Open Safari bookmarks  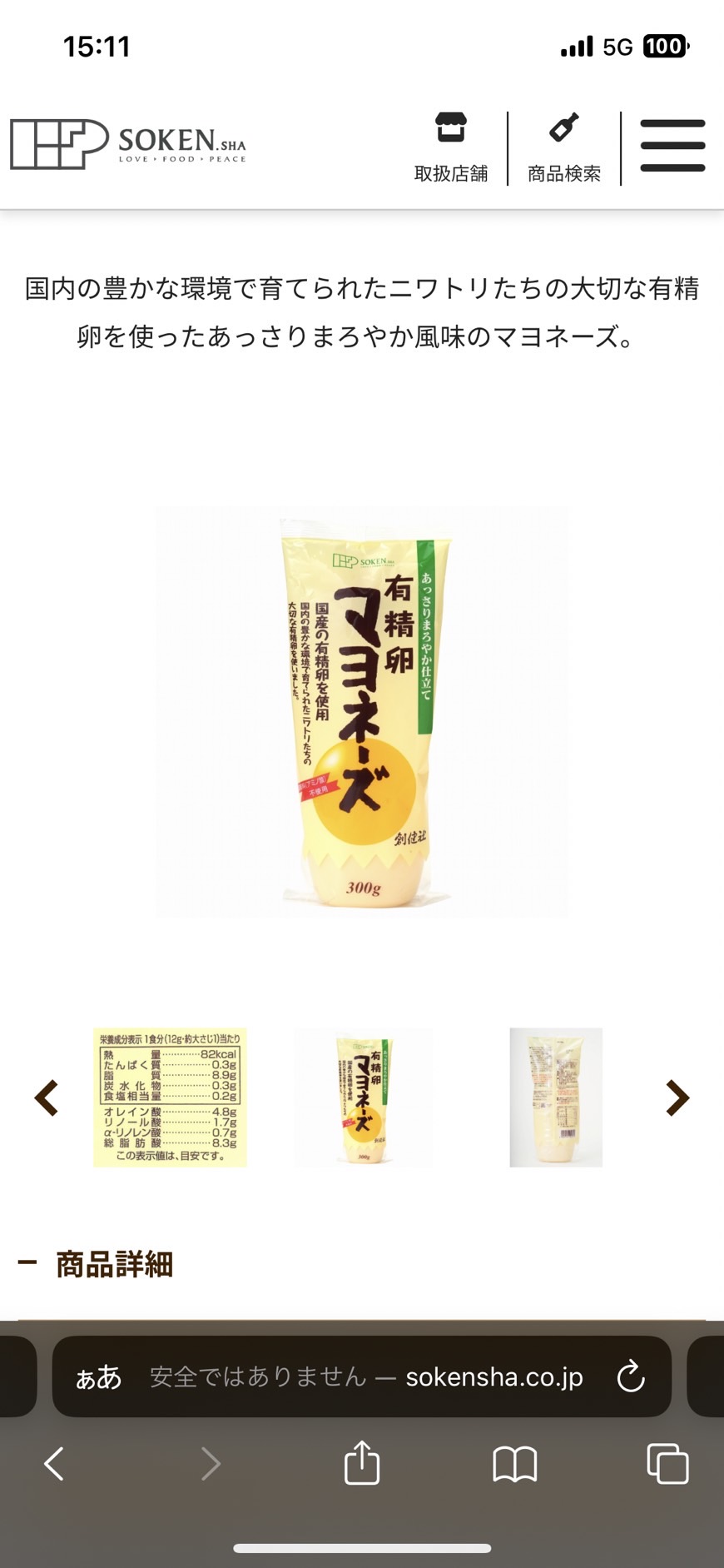click(515, 1463)
